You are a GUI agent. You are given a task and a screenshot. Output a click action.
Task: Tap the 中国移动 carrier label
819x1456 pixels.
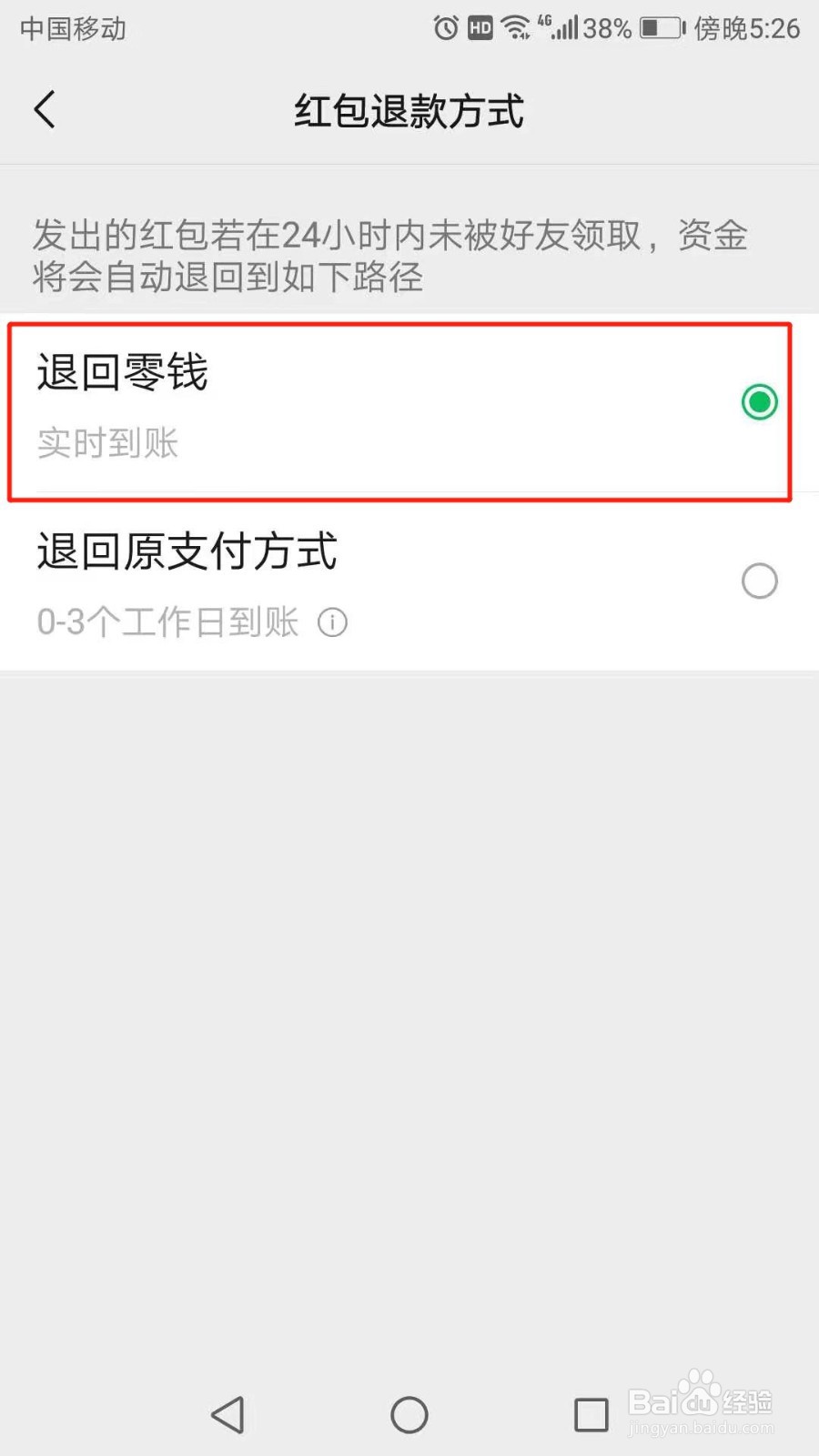(73, 28)
